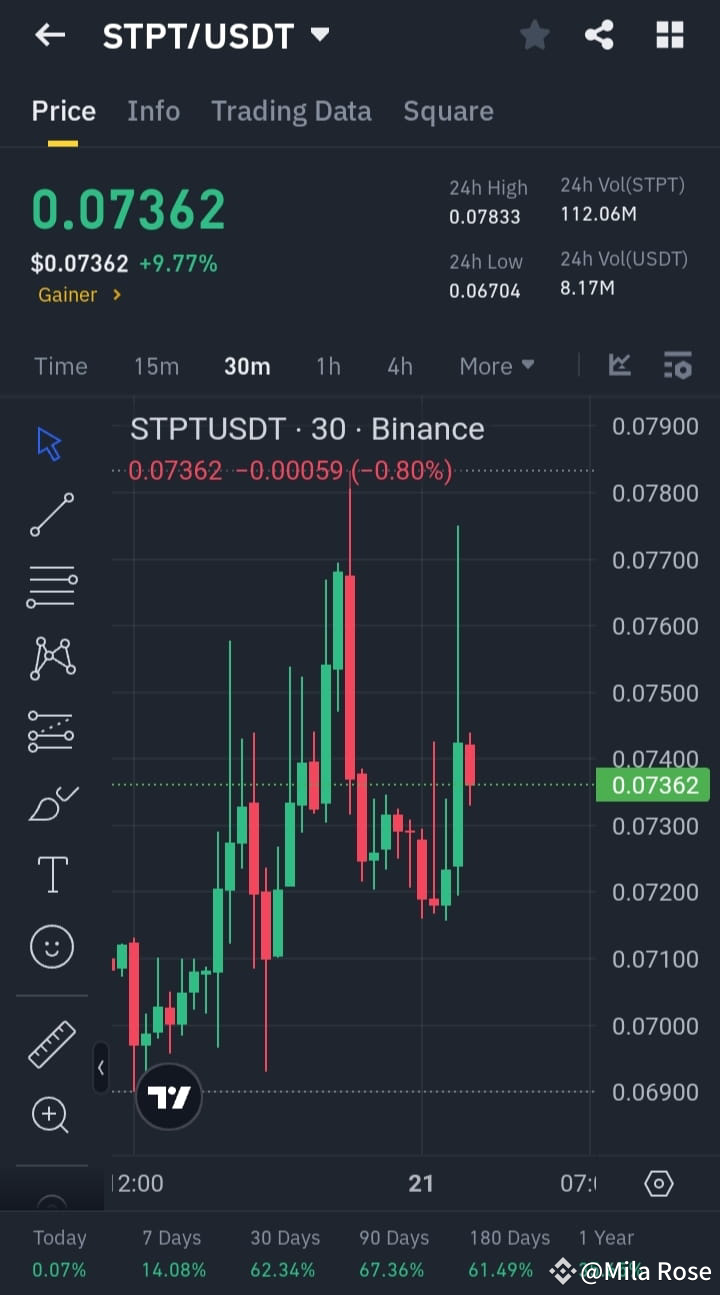The image size is (720, 1295).
Task: Select the text annotation tool
Action: coord(50,873)
